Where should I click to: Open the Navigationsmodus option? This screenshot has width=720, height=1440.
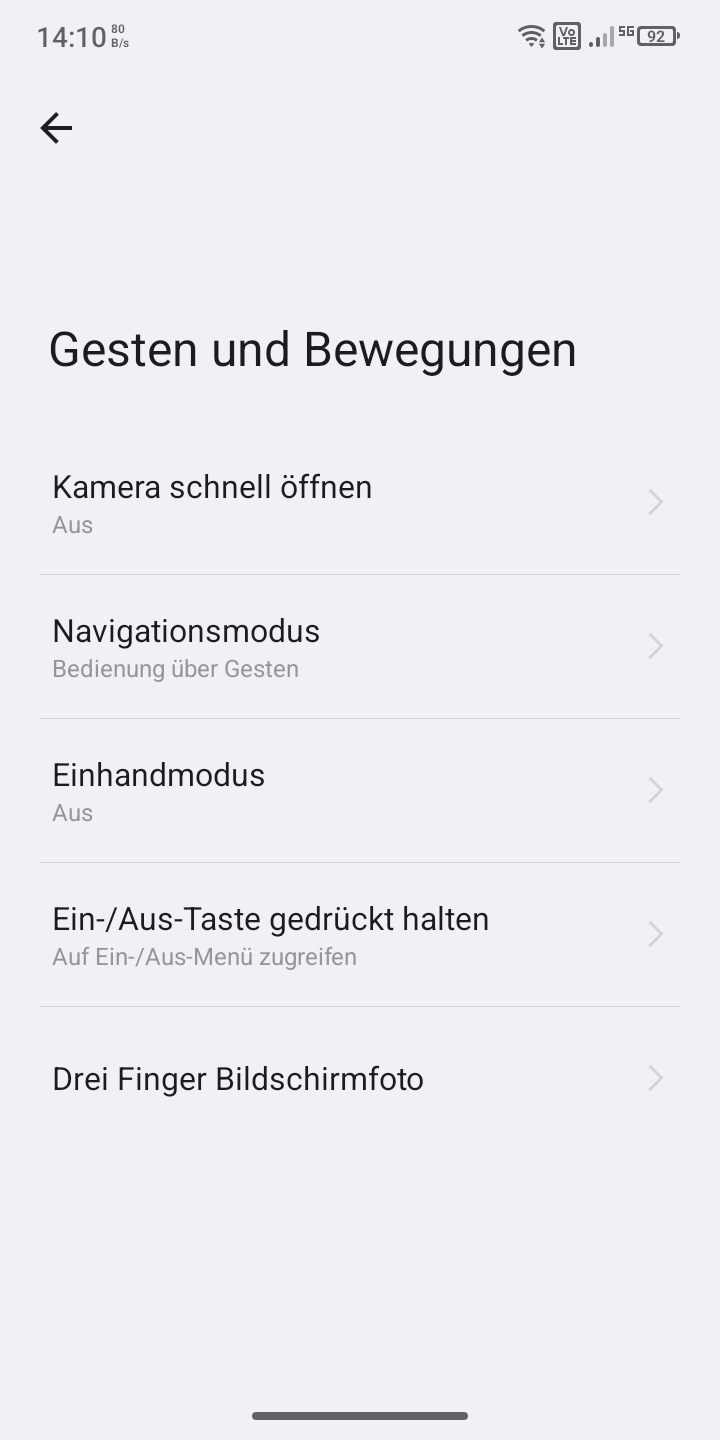tap(360, 647)
